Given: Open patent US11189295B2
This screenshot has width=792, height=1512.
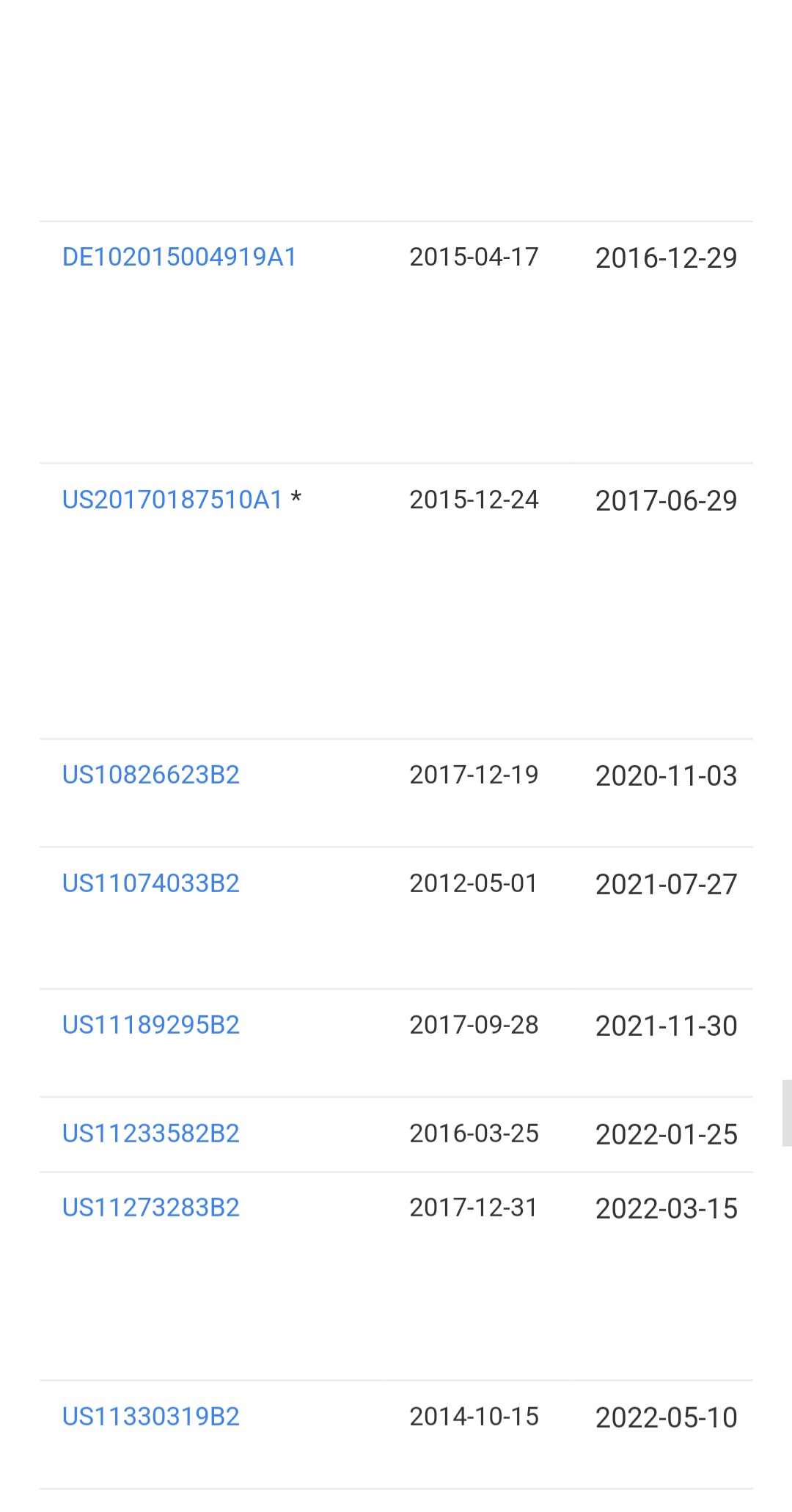Looking at the screenshot, I should [x=151, y=1025].
